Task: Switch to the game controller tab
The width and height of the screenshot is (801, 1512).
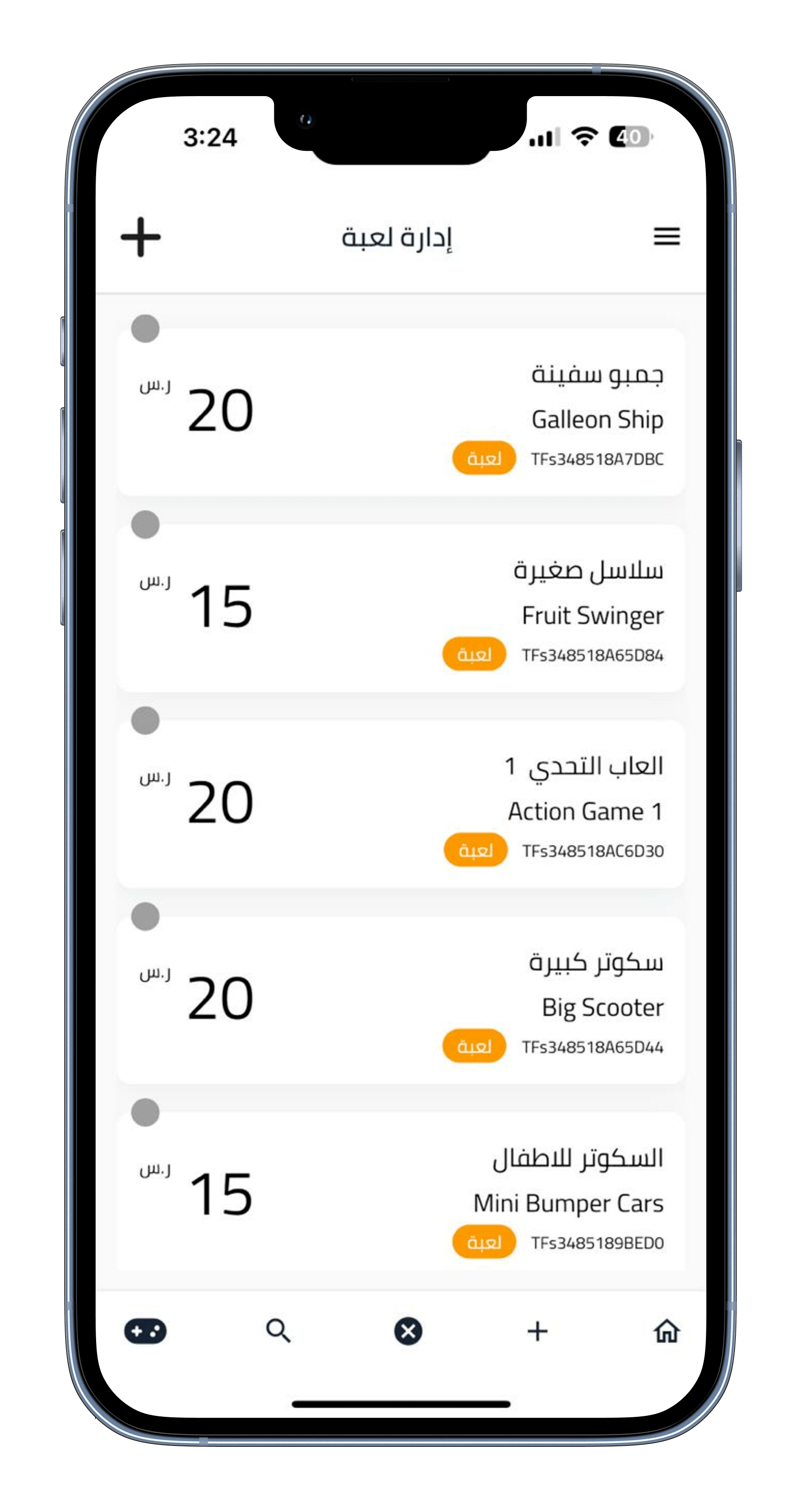Action: [x=145, y=1331]
